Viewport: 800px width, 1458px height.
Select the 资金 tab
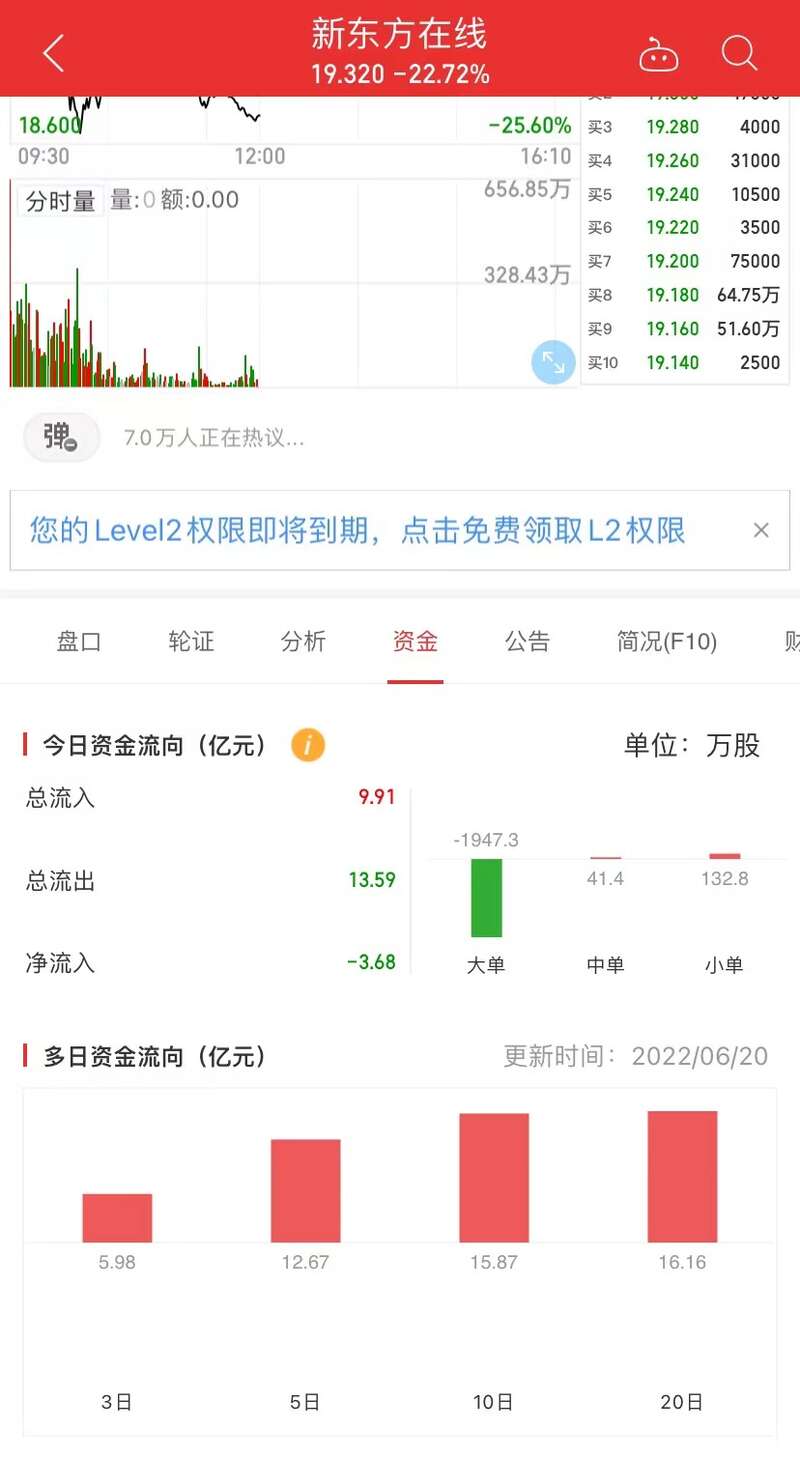(415, 641)
